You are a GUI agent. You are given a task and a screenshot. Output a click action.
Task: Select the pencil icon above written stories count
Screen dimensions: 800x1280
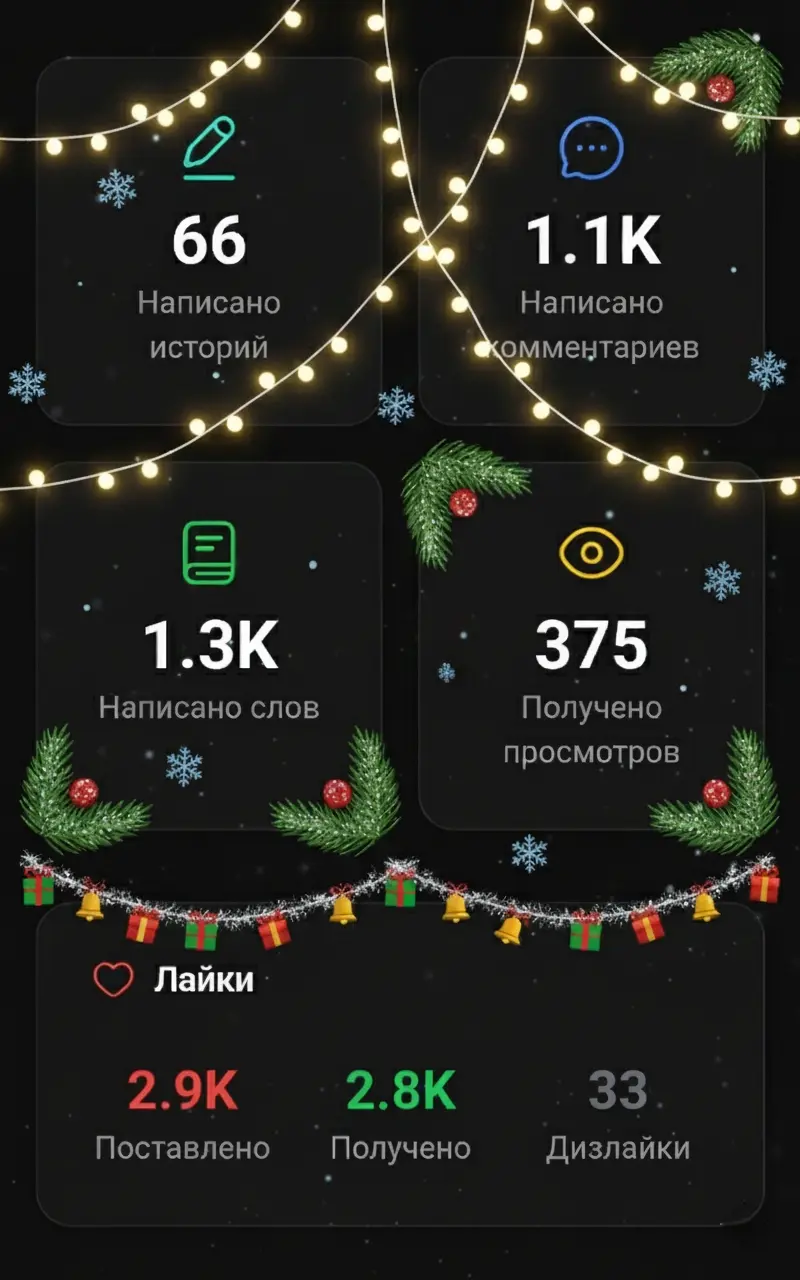pos(208,145)
